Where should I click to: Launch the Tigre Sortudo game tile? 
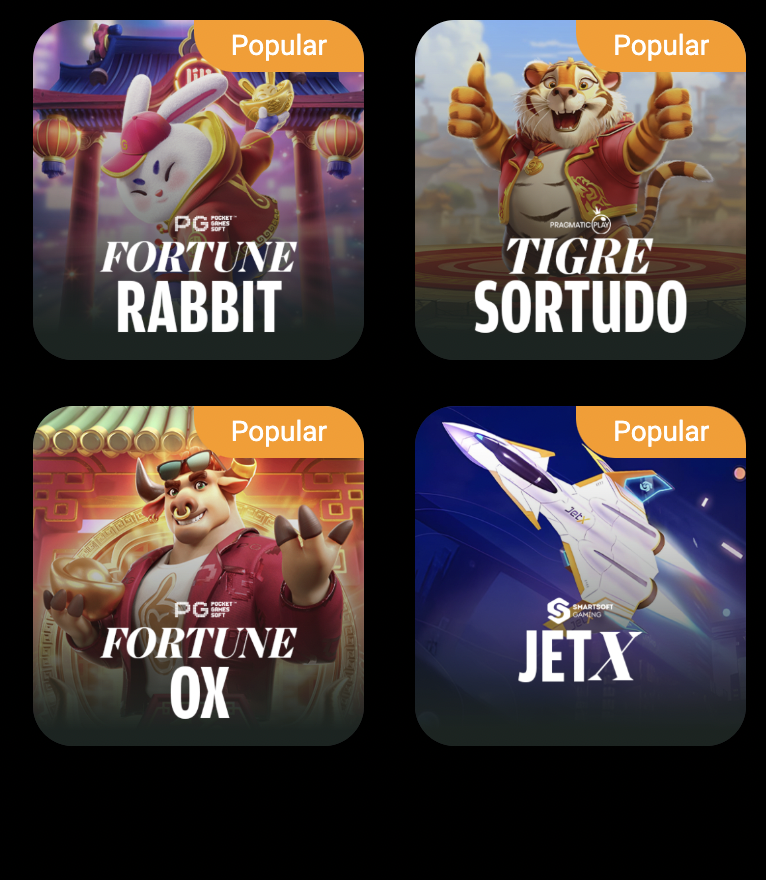point(580,190)
